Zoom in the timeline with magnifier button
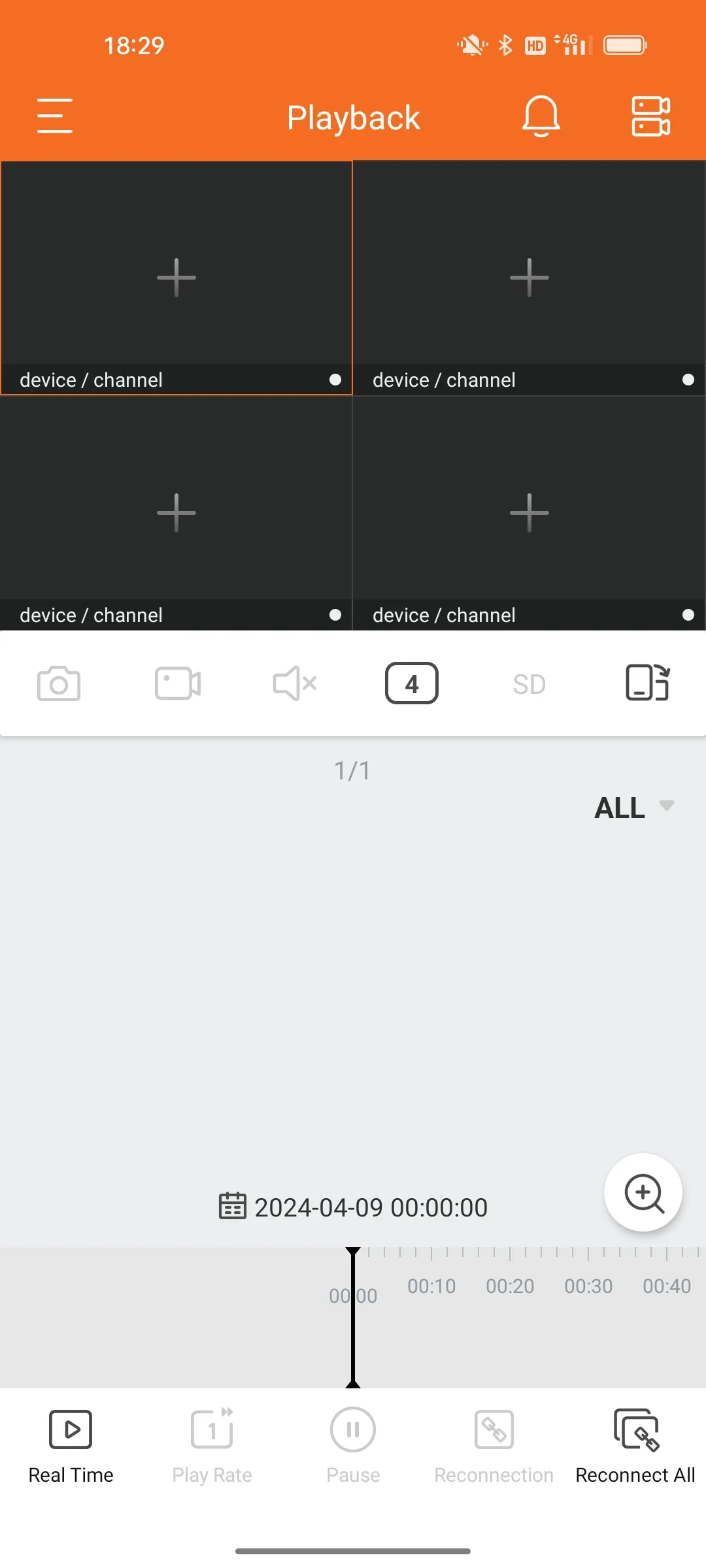Screen dimensions: 706x1568 click(x=643, y=1193)
